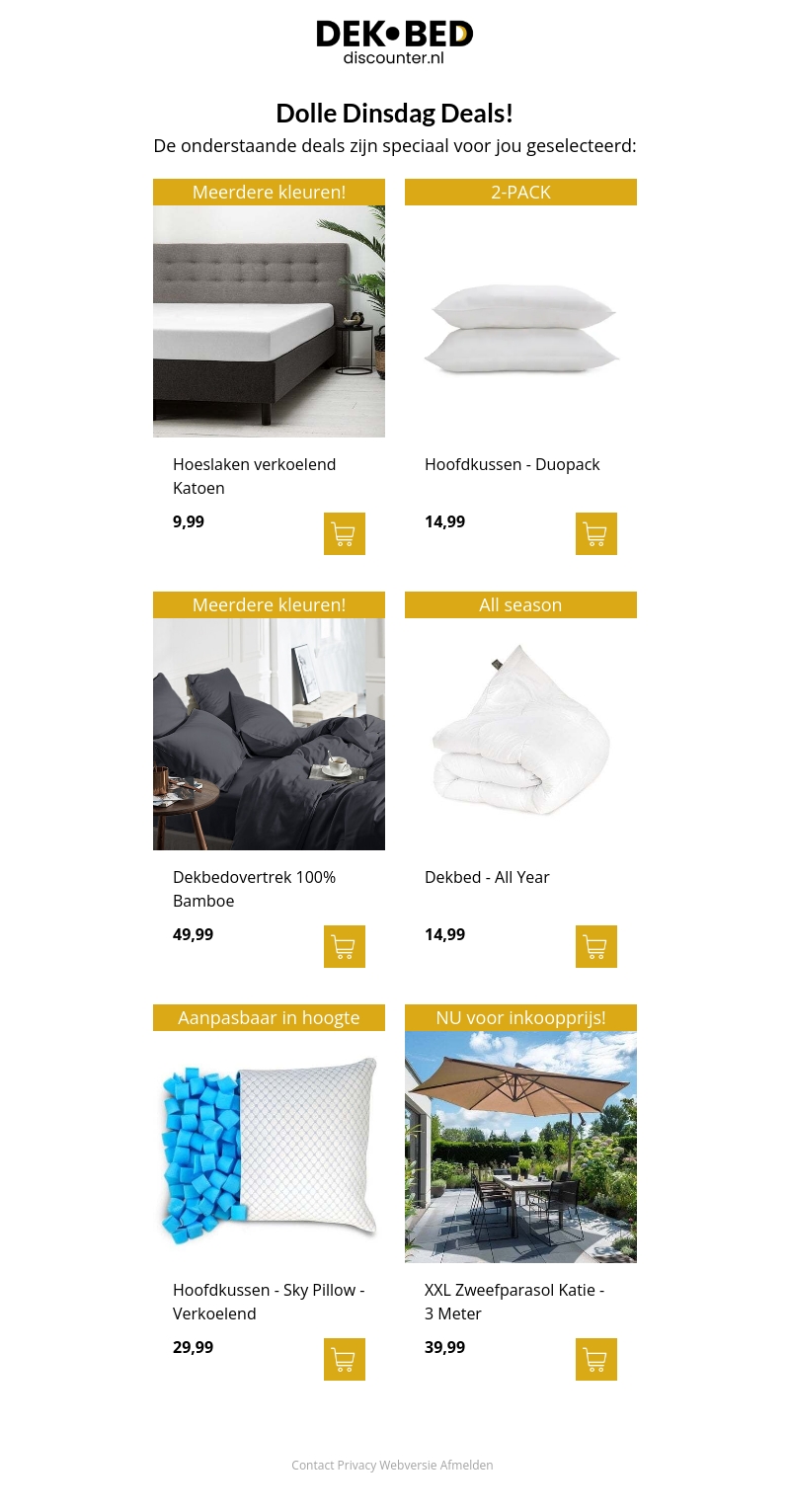Viewport: 790px width, 1512px height.
Task: Open the Privacy link
Action: (356, 1466)
